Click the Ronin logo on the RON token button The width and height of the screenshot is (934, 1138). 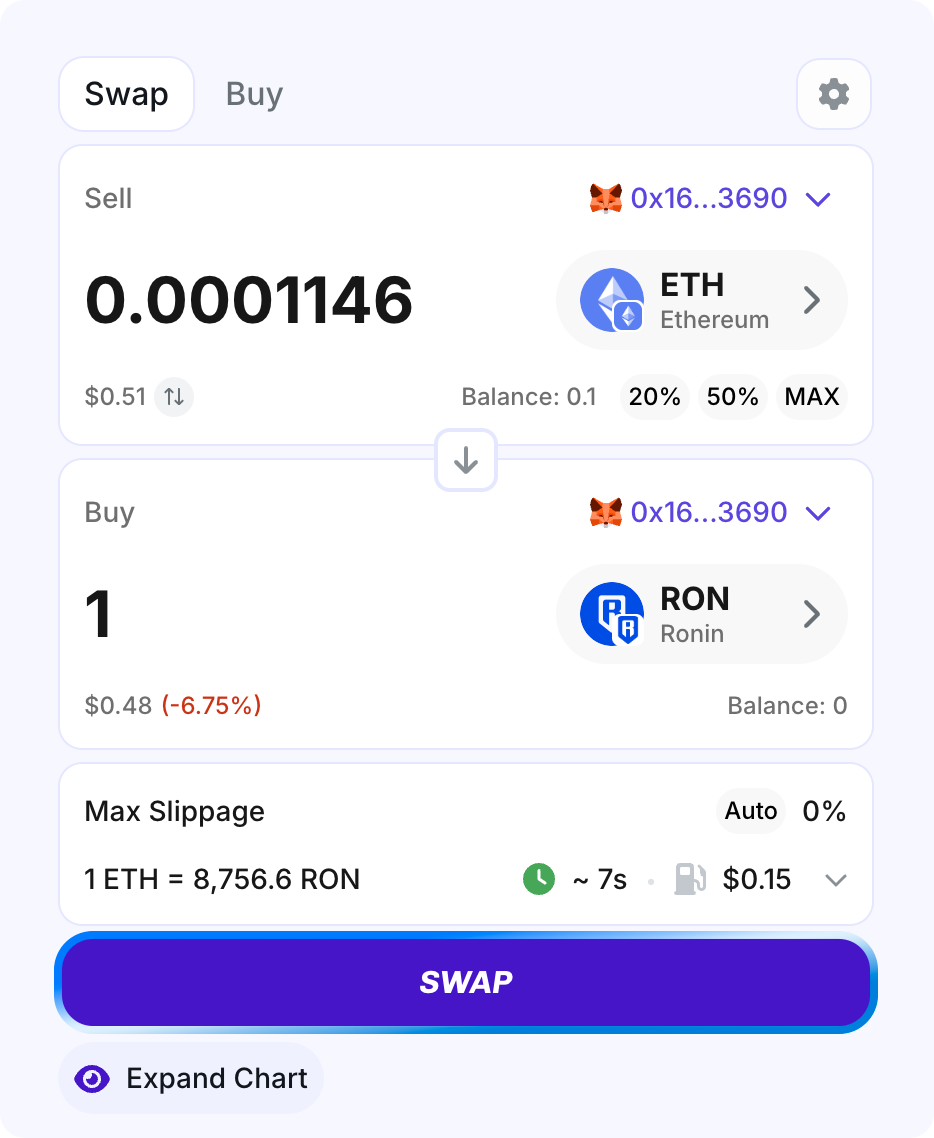click(611, 614)
